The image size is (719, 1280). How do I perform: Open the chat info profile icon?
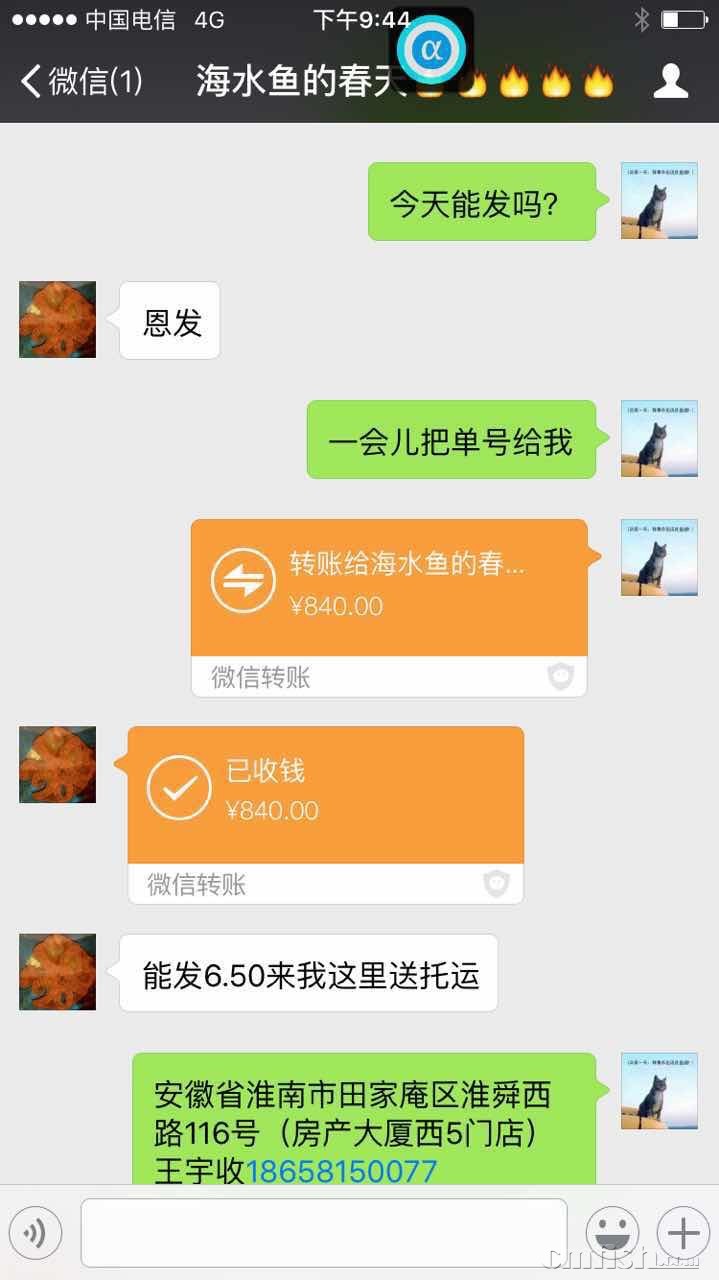point(671,81)
